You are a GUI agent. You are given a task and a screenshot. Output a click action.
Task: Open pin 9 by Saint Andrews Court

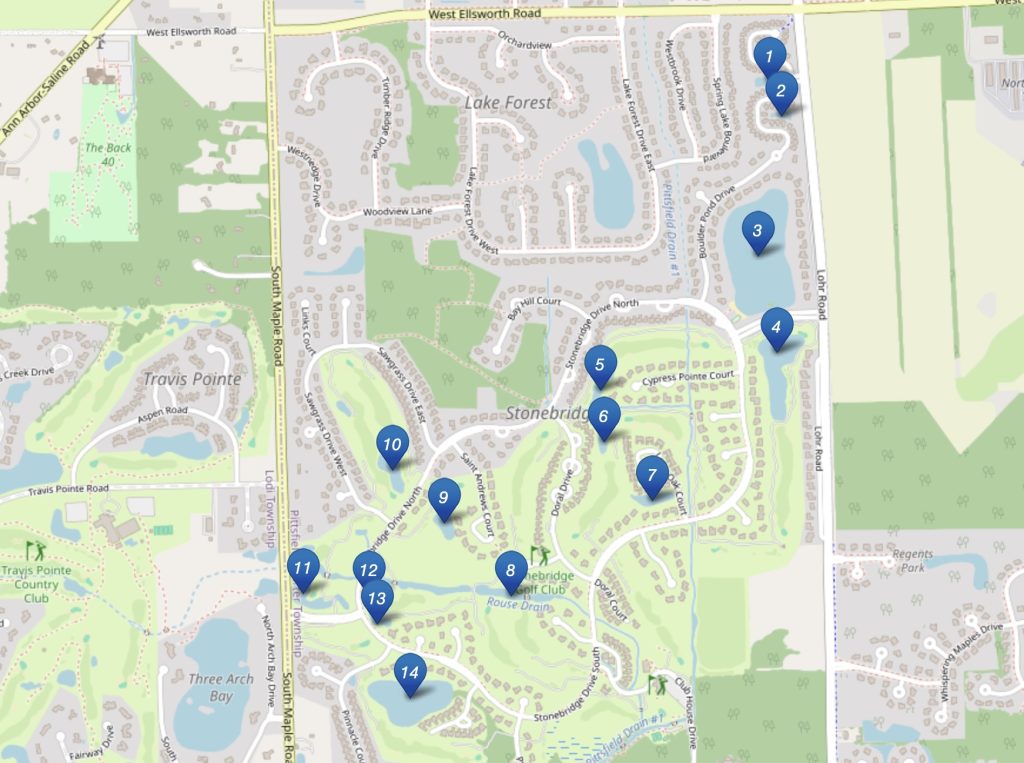(x=444, y=497)
